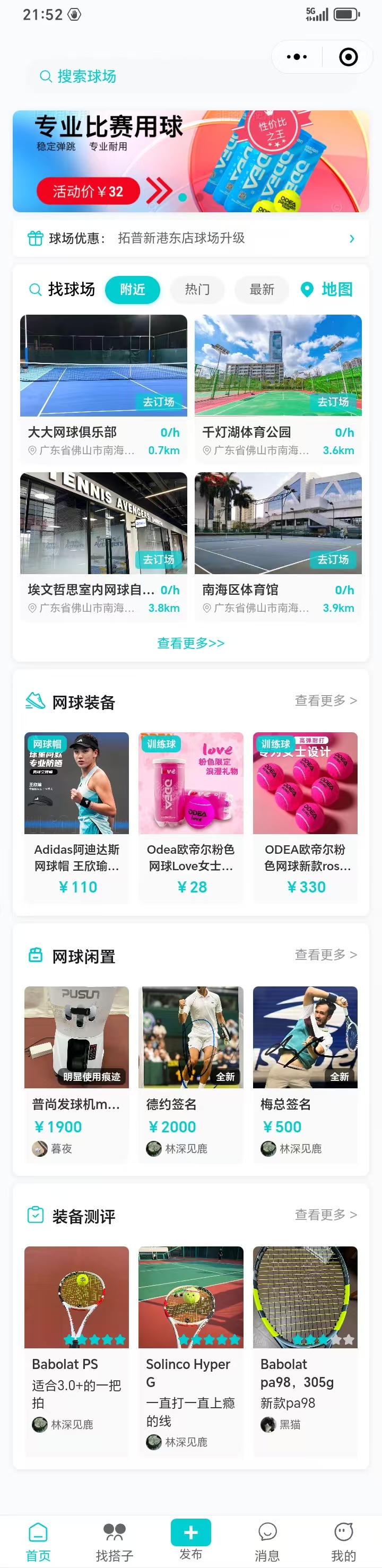View more 网球装备 items

click(325, 700)
